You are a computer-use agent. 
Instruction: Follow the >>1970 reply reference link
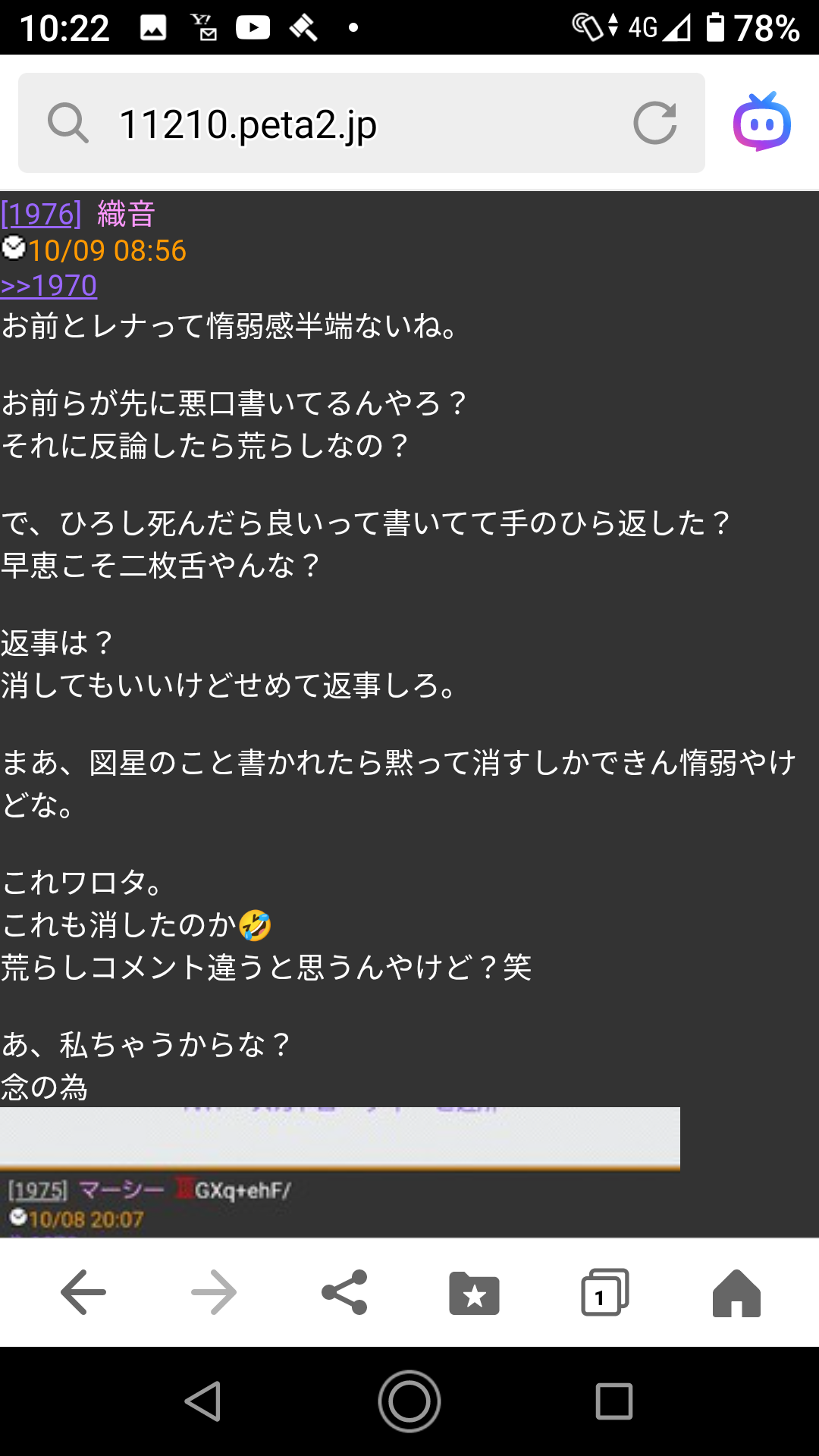pos(49,286)
